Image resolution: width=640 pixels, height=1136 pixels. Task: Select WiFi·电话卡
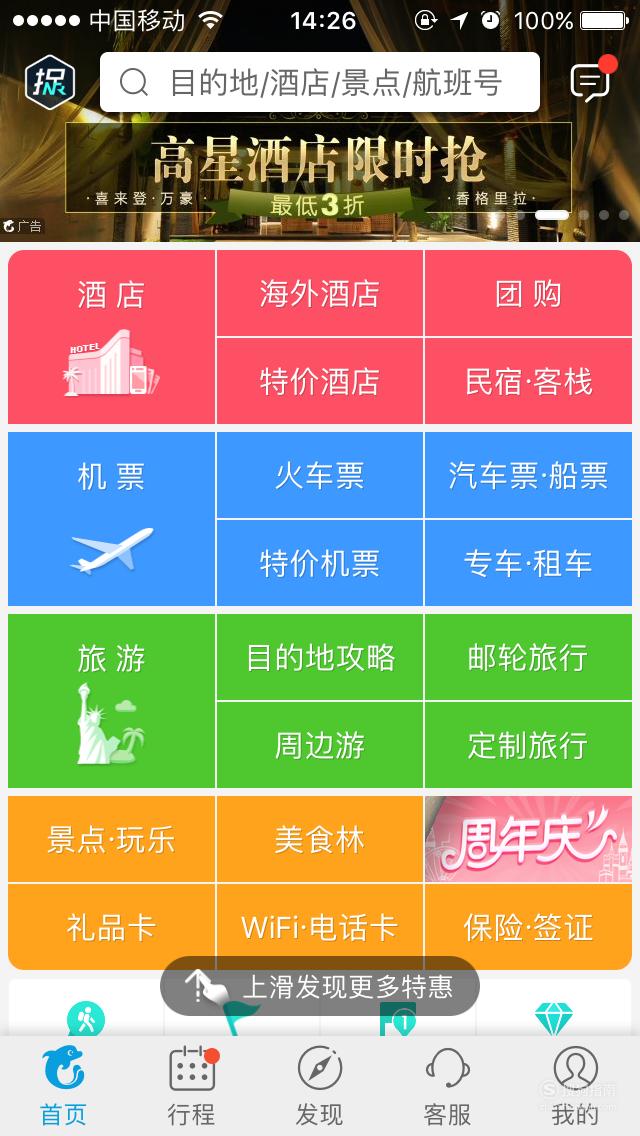(320, 927)
